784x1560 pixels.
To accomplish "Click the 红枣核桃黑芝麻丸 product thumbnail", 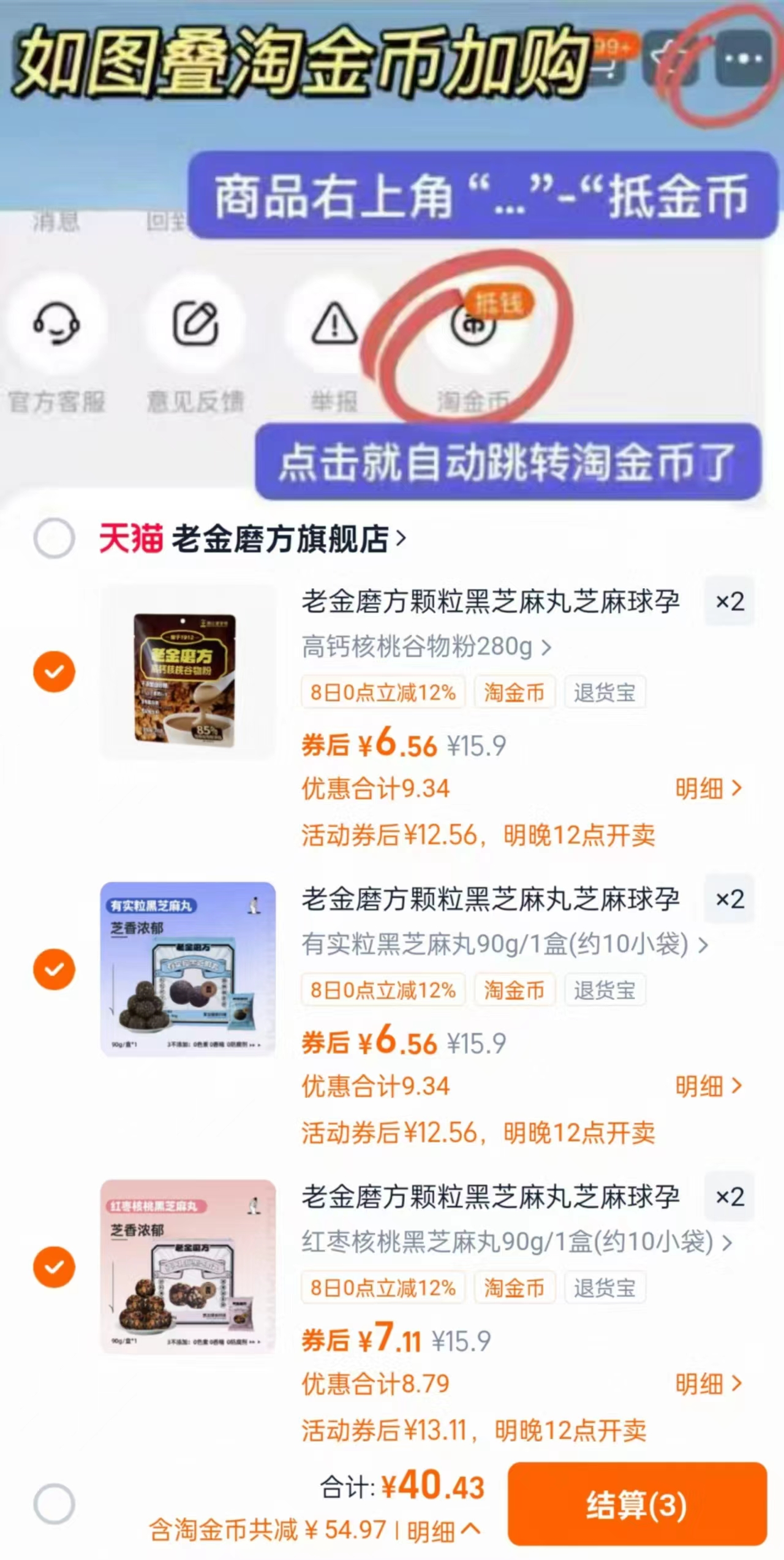I will click(x=188, y=1267).
